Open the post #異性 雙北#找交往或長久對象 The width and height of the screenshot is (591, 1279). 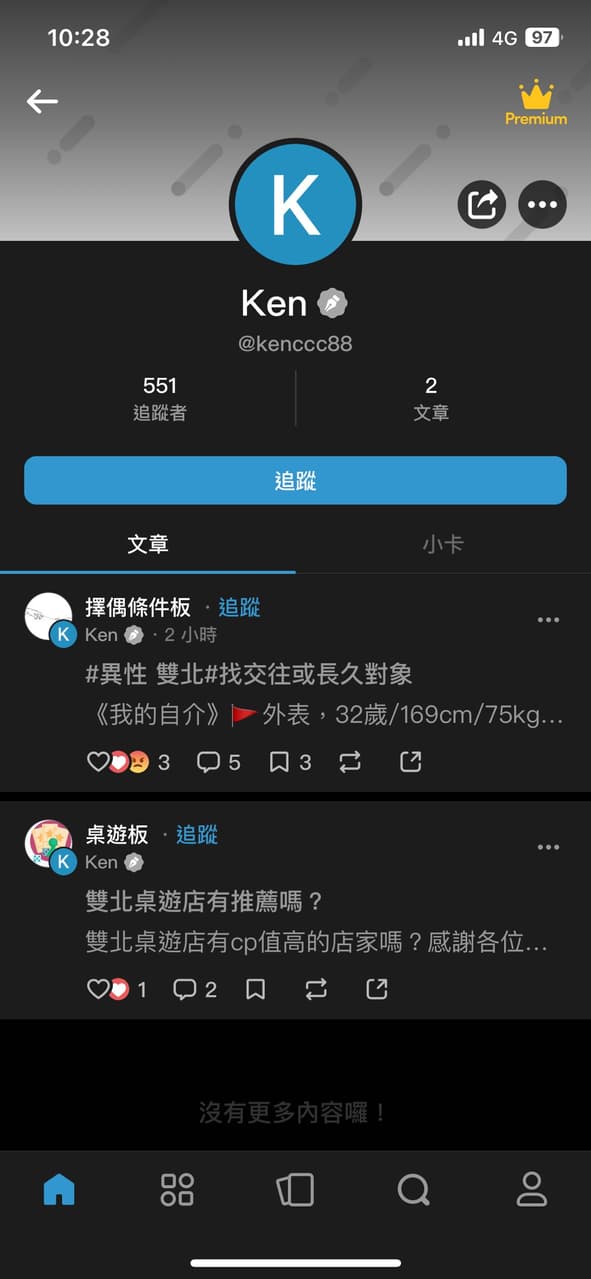pos(249,674)
